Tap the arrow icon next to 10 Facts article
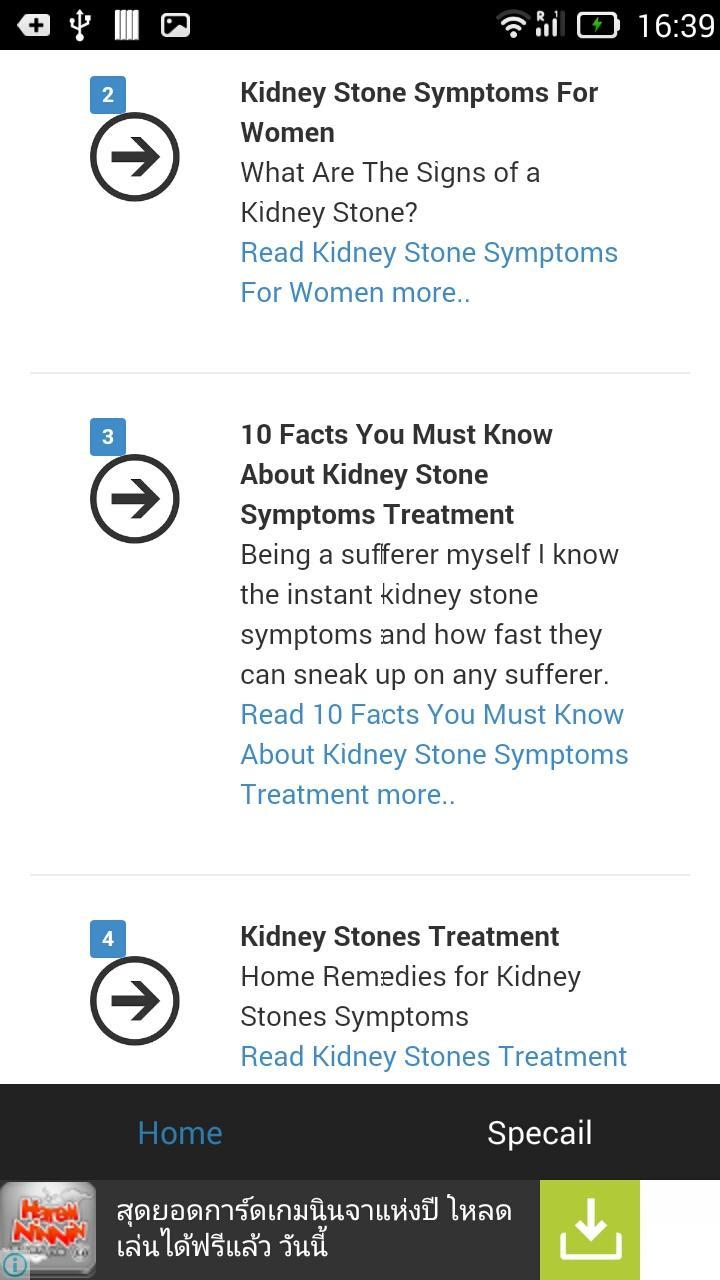720x1280 pixels. (x=134, y=498)
